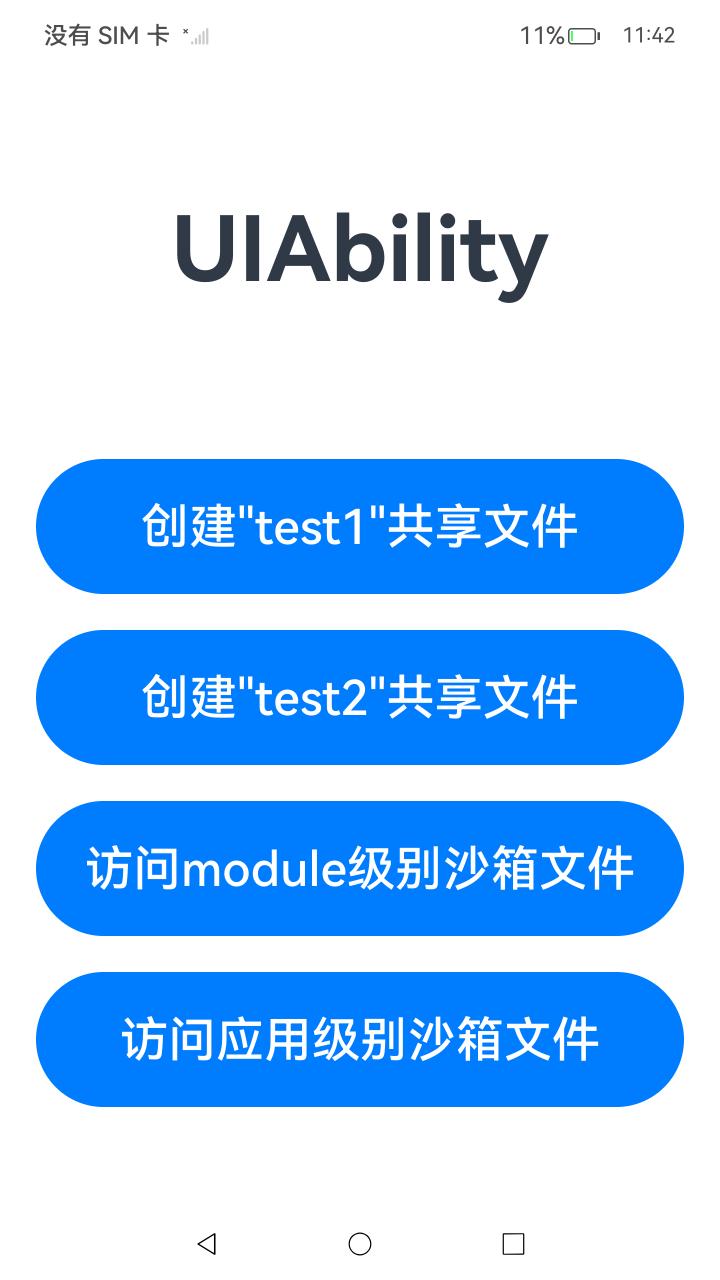Go back using system back button
The width and height of the screenshot is (720, 1280).
click(207, 1243)
